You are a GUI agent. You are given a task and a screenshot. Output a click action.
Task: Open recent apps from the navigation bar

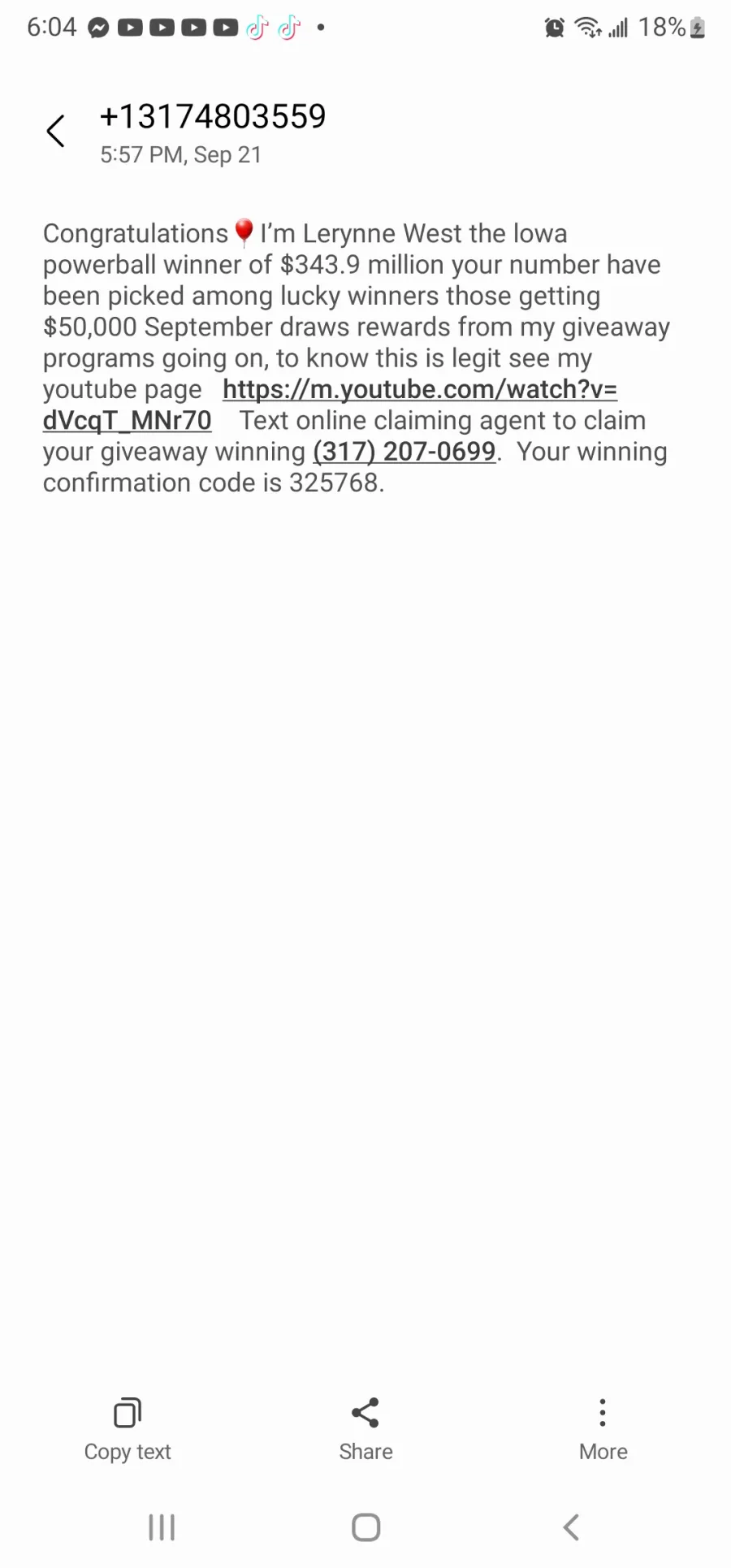point(162,1527)
